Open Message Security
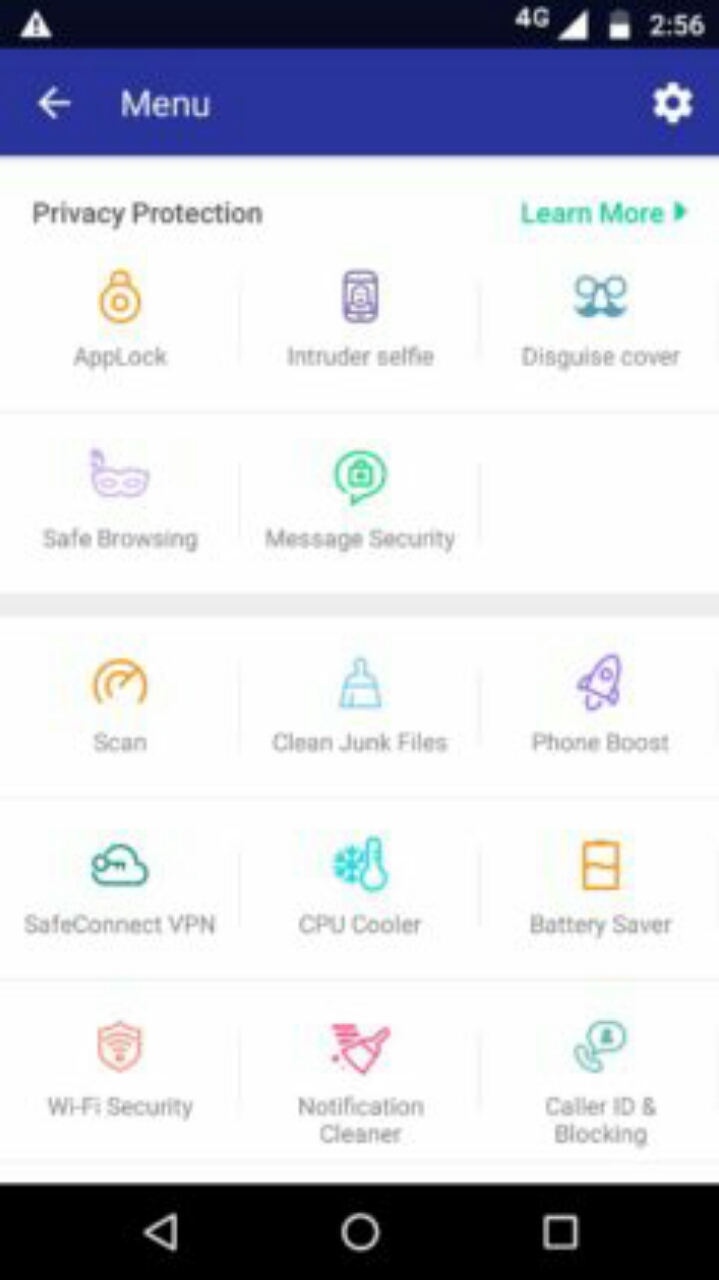Viewport: 719px width, 1280px height. click(x=360, y=502)
